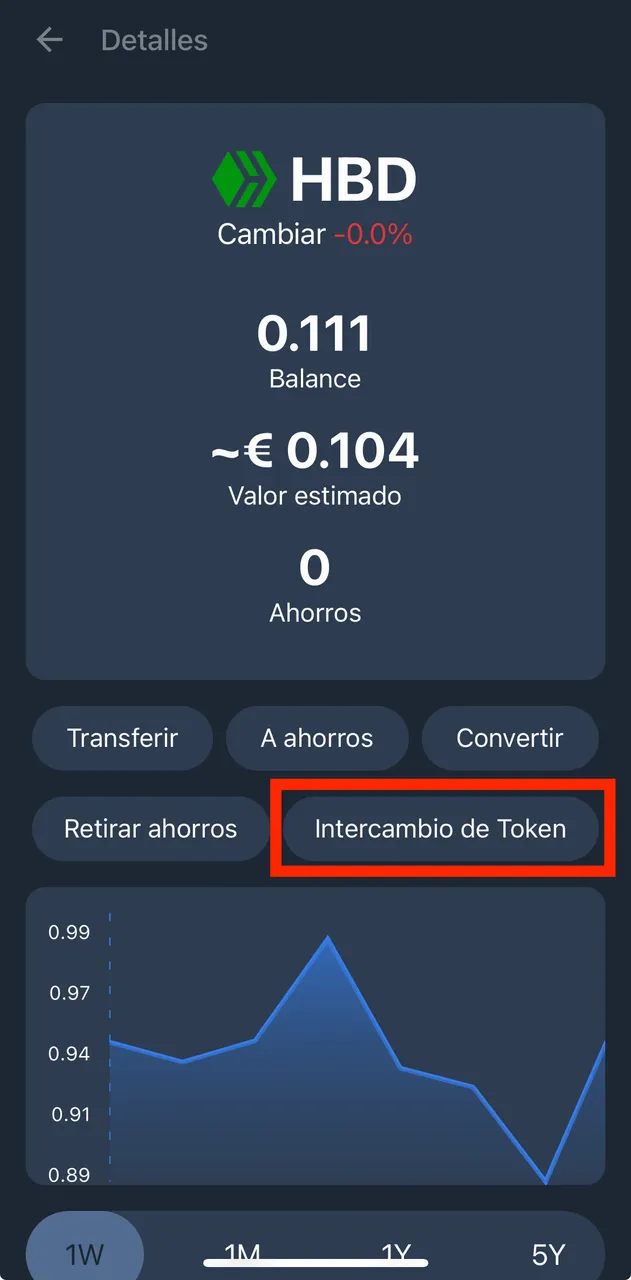The image size is (631, 1280).
Task: Go back from the Detalles screen
Action: point(49,40)
